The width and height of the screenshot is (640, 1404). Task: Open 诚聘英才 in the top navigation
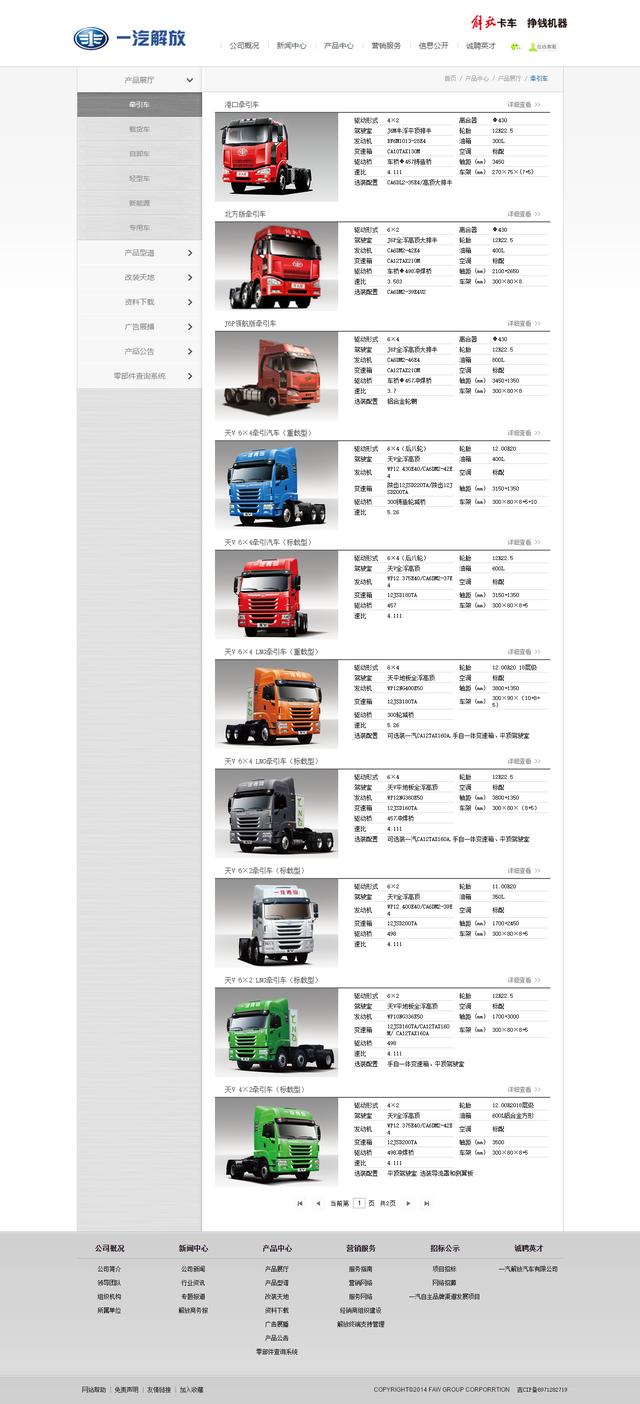coord(480,45)
